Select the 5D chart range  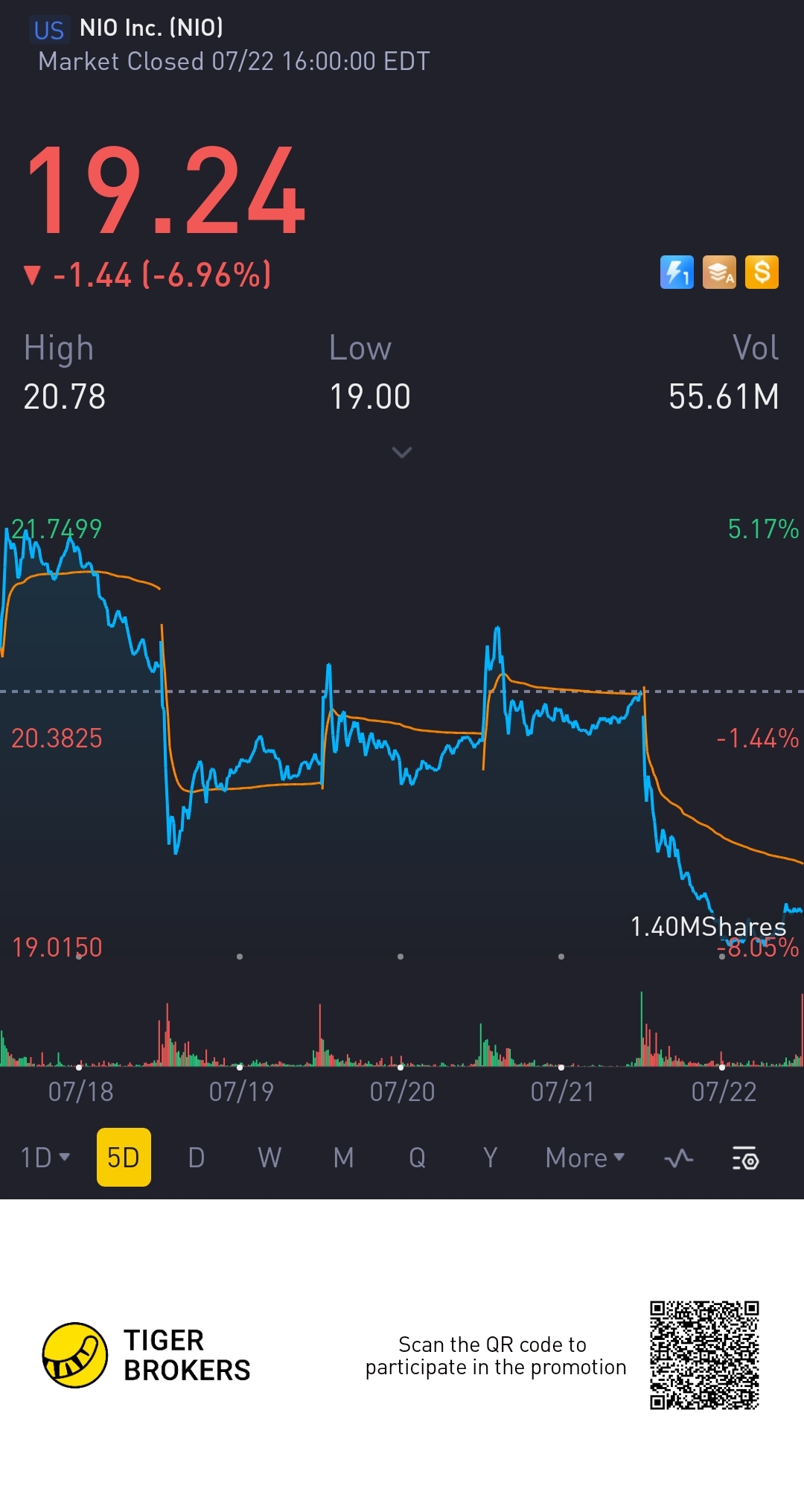point(124,1158)
